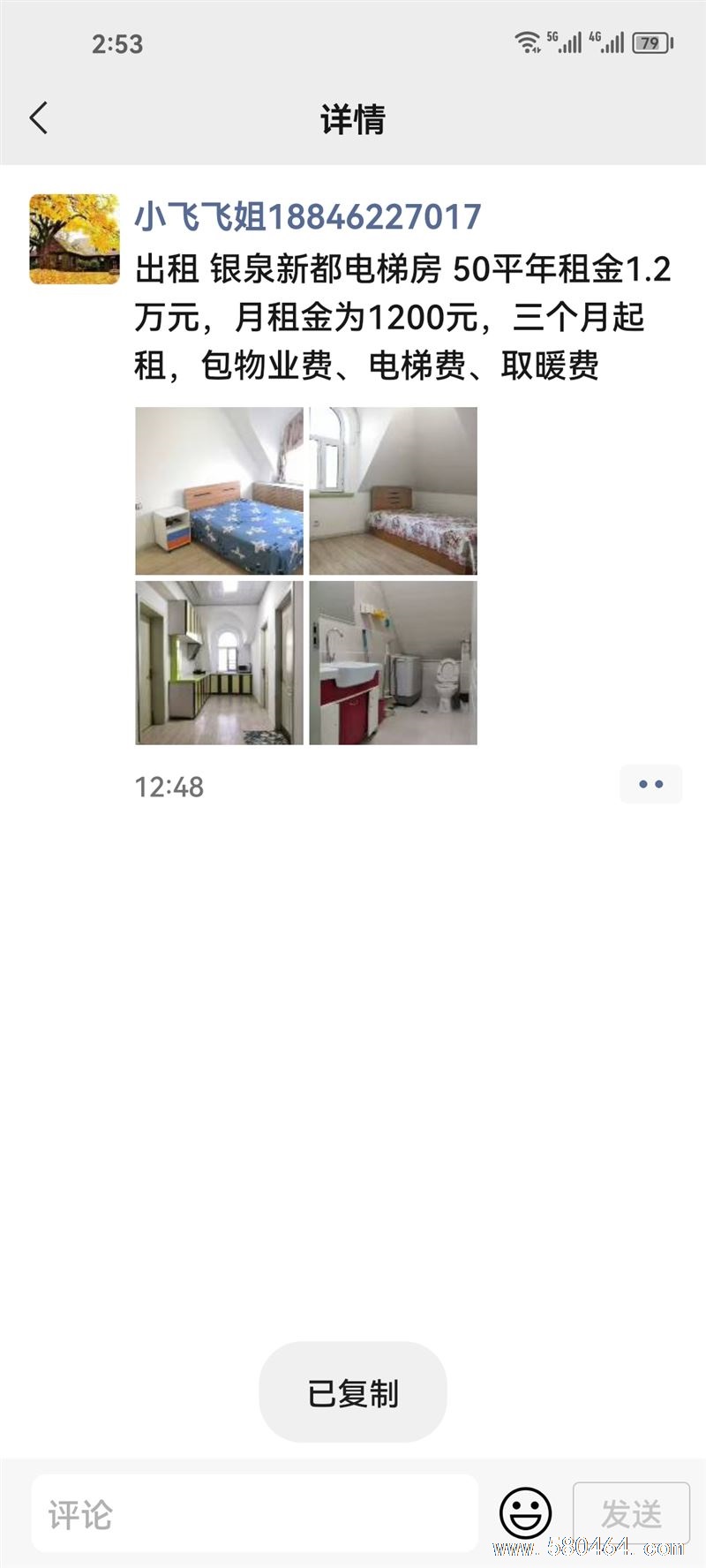Go back from the 详情 page
The height and width of the screenshot is (1568, 706).
pyautogui.click(x=39, y=118)
